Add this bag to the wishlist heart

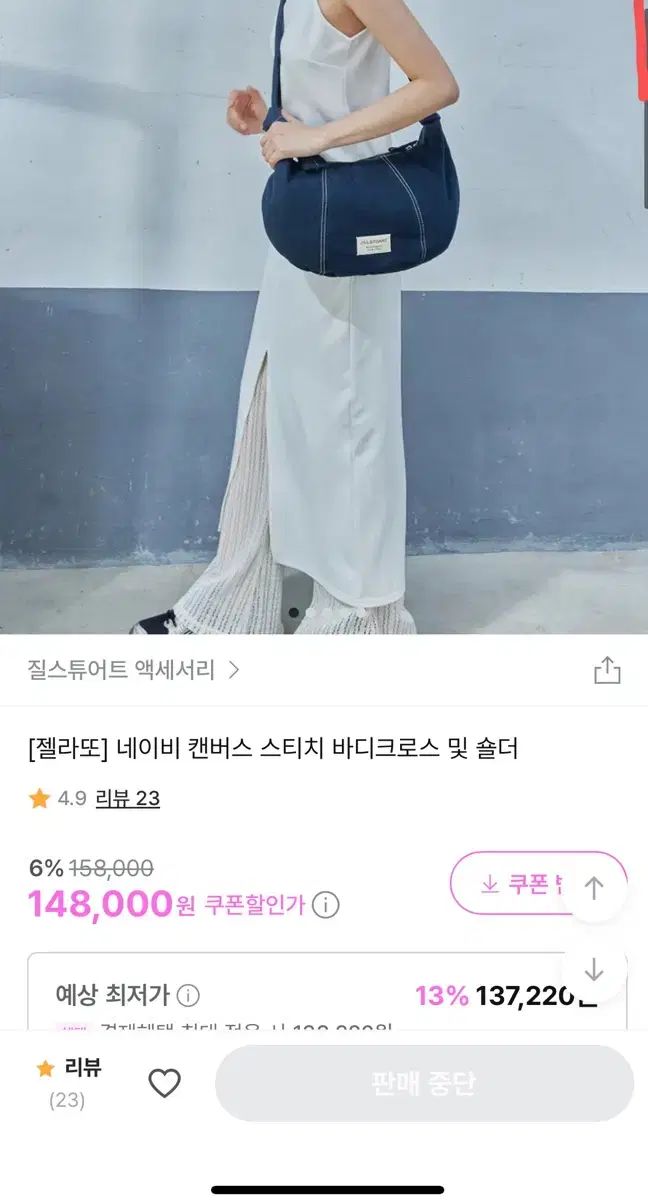coord(164,1083)
